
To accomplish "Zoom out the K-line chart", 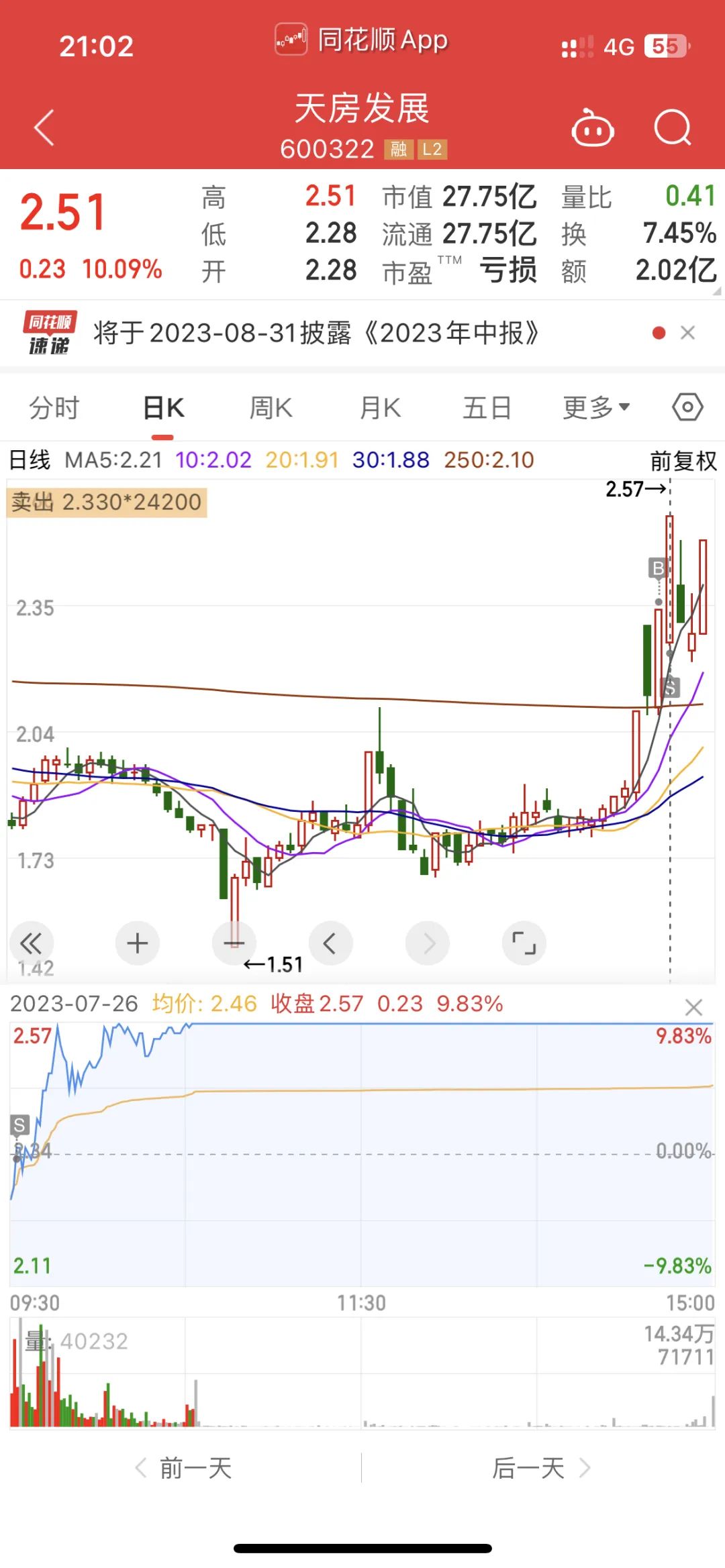I will pos(234,943).
